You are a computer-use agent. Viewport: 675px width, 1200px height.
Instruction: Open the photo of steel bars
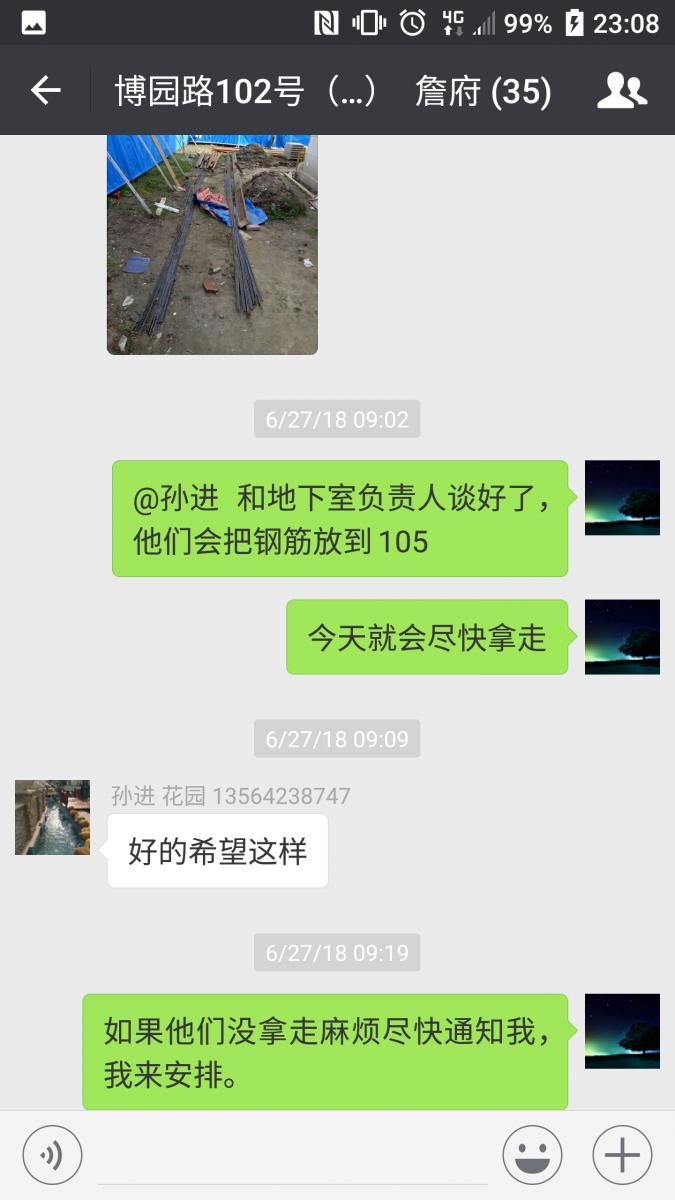(x=212, y=244)
